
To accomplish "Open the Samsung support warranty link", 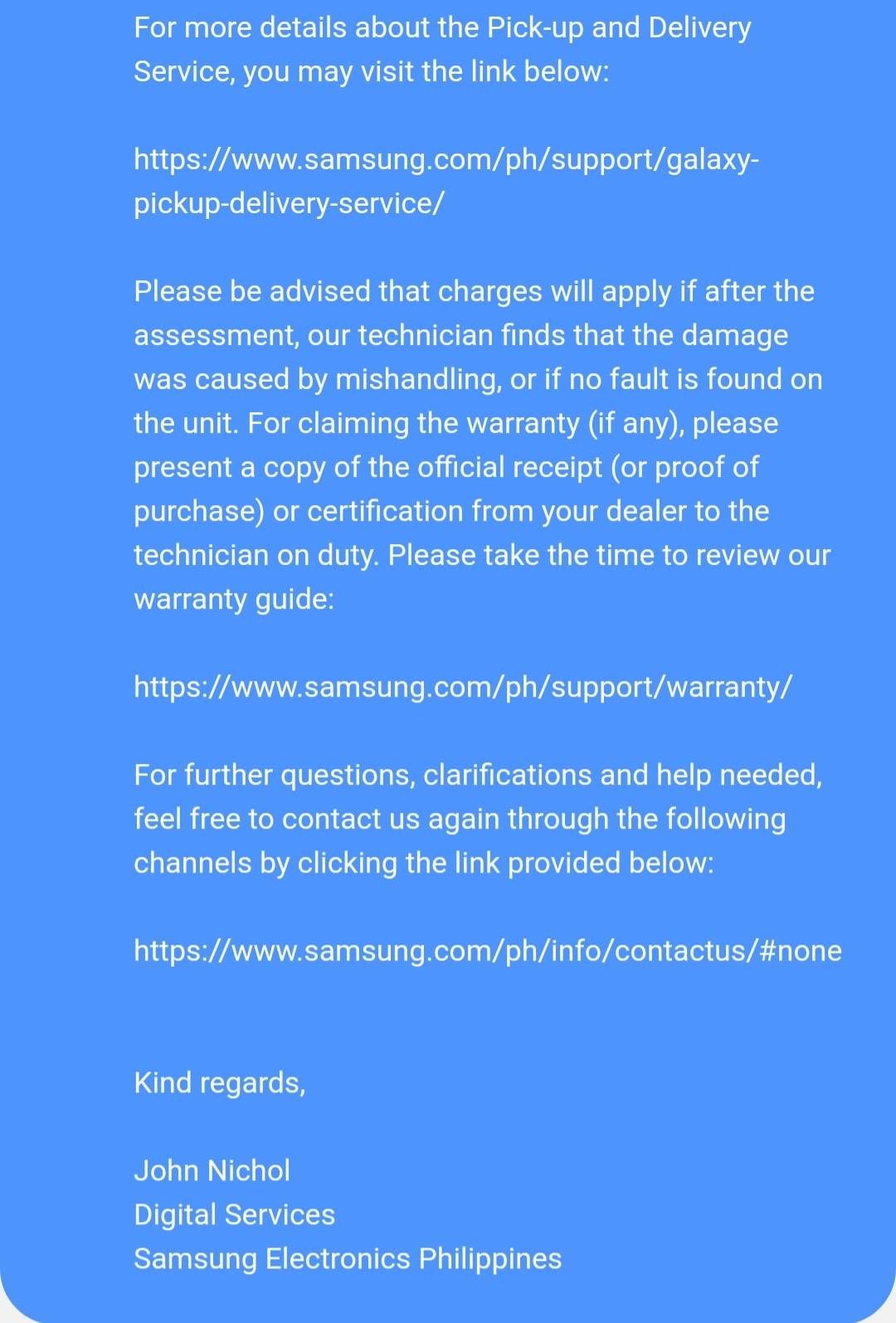I will (462, 687).
